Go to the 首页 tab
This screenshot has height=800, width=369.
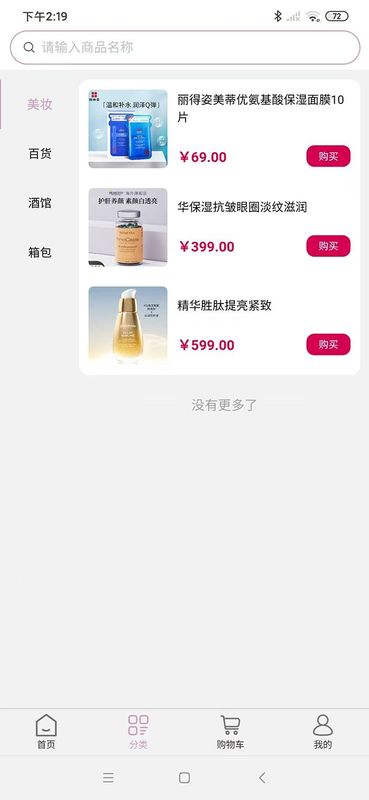46,732
